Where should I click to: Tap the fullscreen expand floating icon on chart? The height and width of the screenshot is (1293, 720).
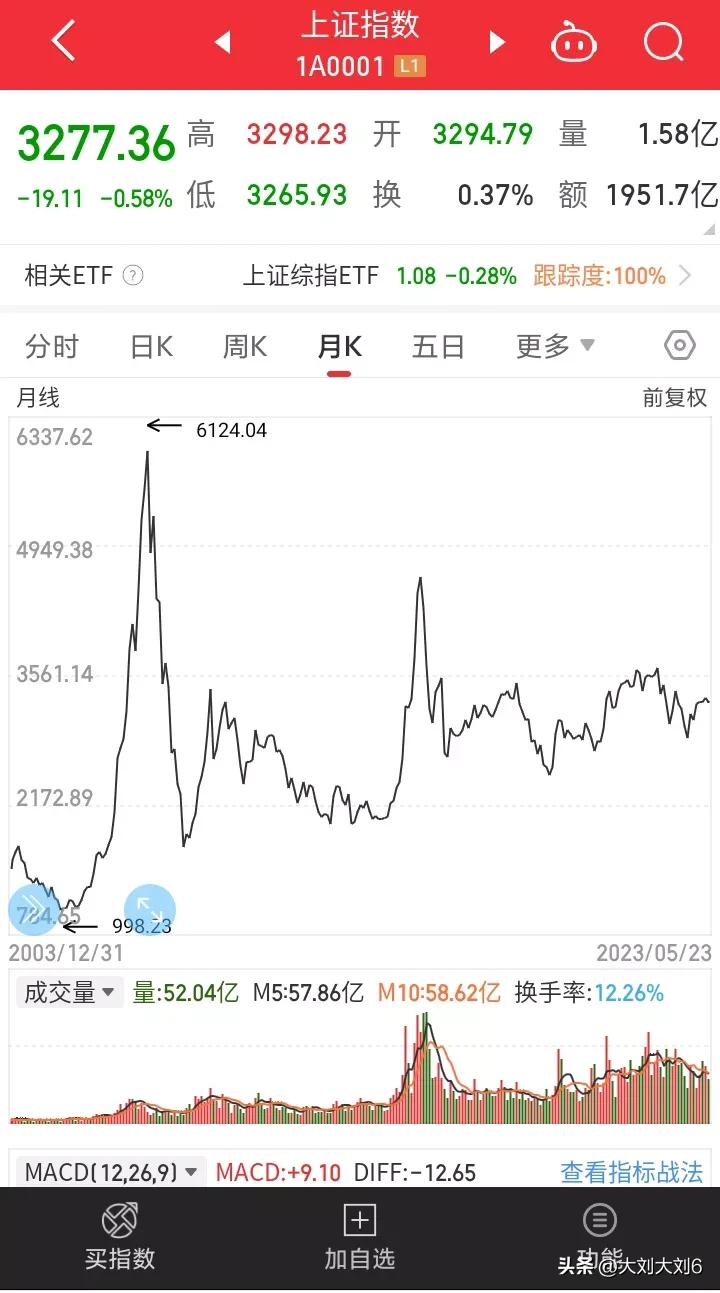point(150,910)
